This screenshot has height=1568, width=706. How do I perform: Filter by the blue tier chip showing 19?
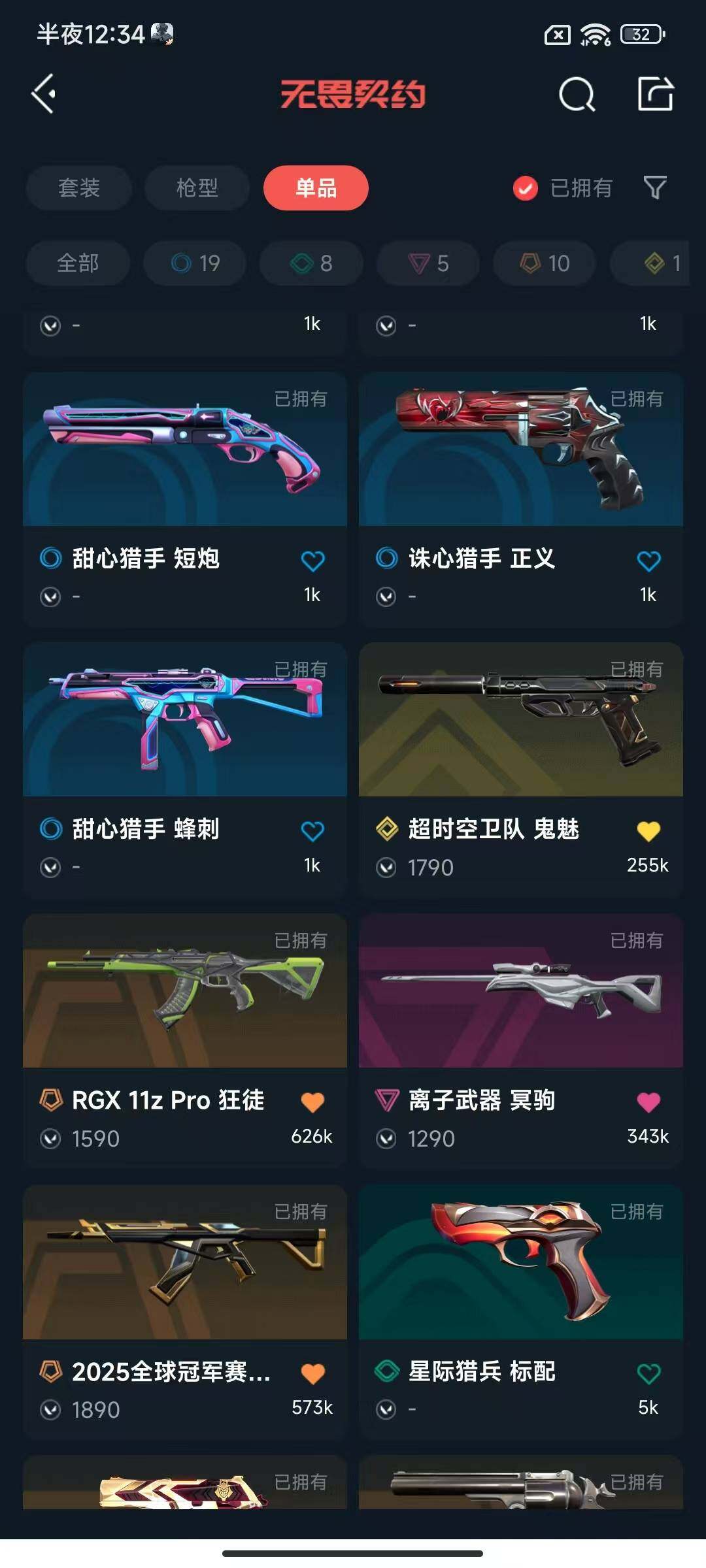tap(195, 263)
